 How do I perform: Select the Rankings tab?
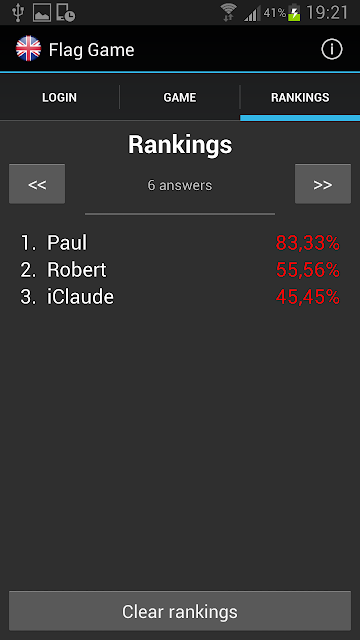pyautogui.click(x=300, y=98)
